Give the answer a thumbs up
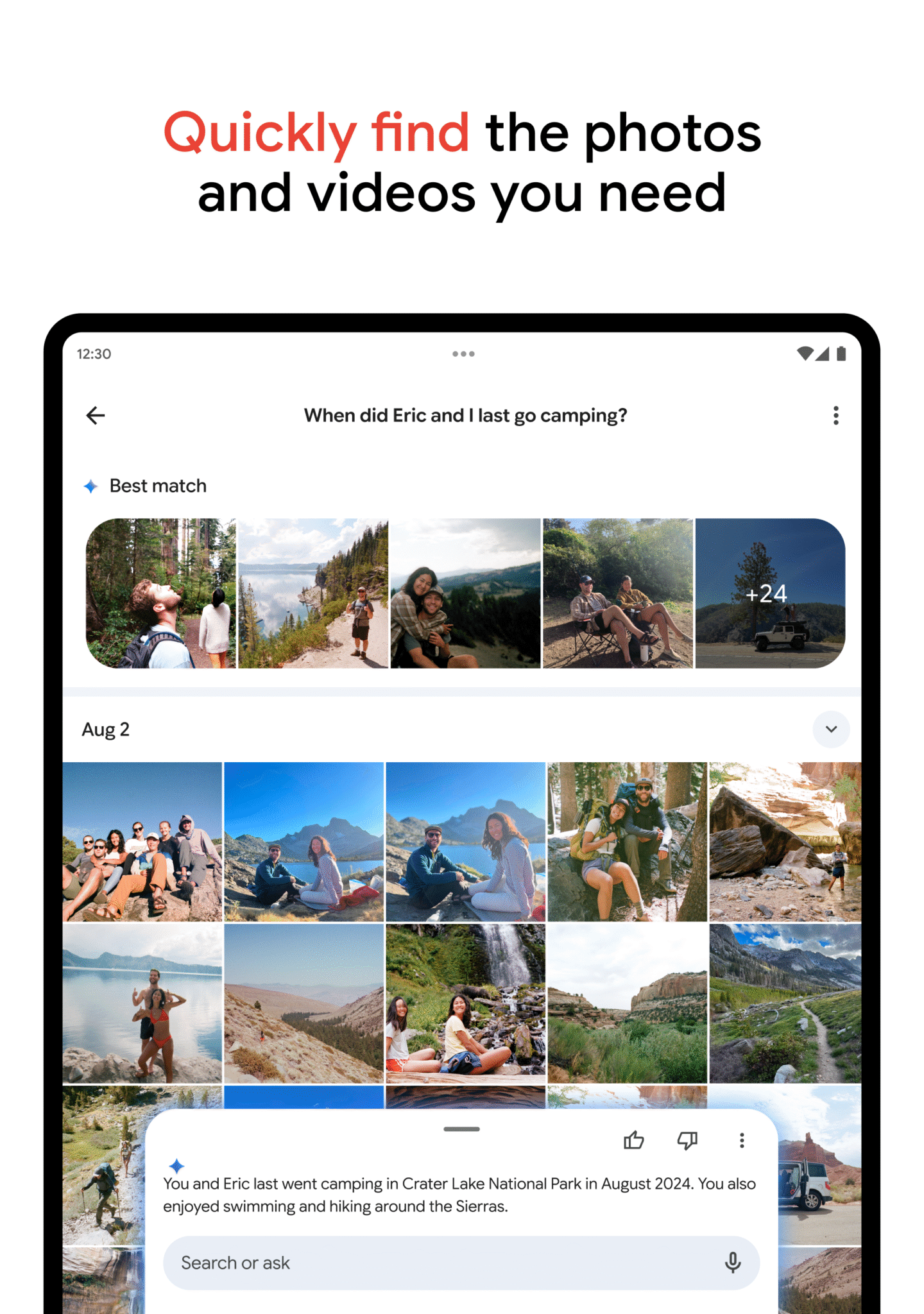 [633, 1140]
